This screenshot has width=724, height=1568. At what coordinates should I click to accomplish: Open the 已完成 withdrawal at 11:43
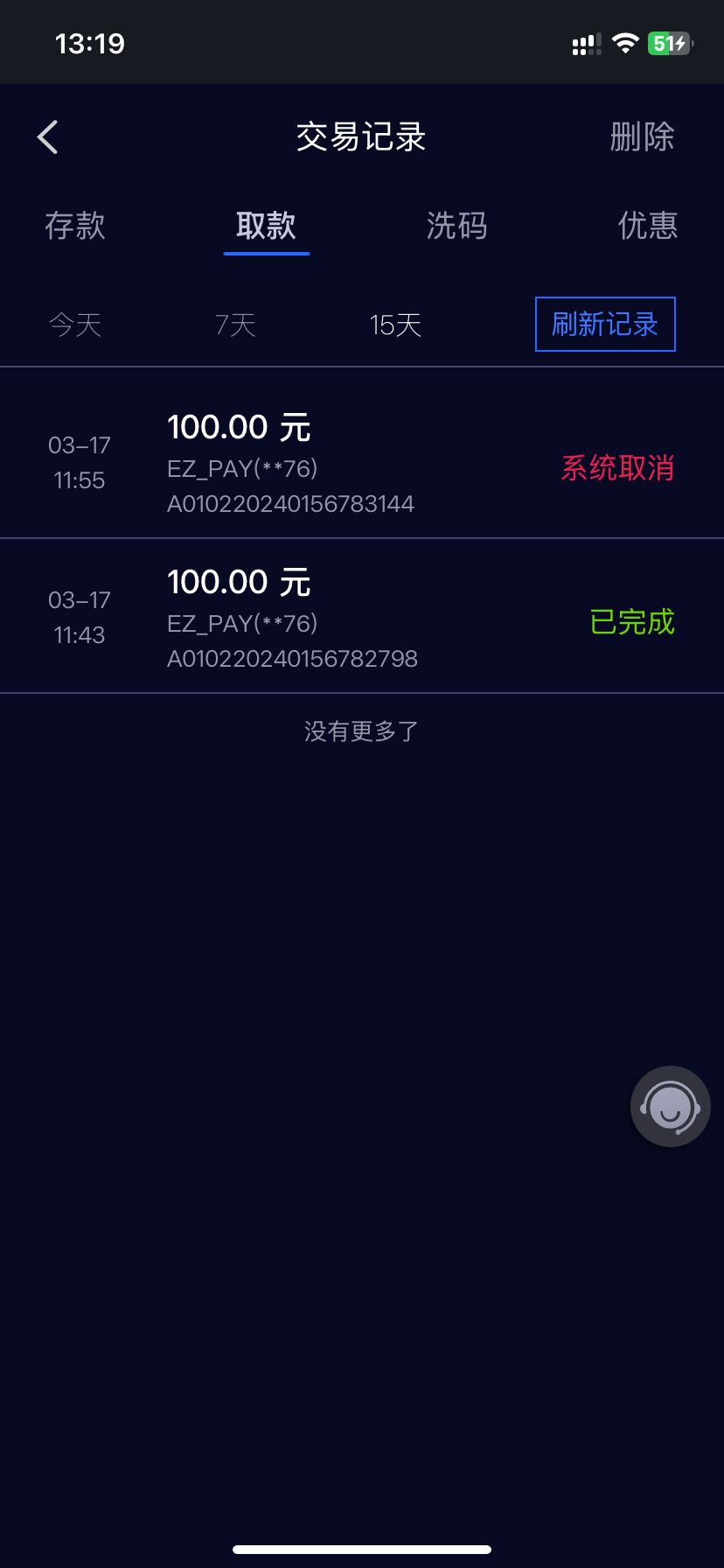pos(362,619)
